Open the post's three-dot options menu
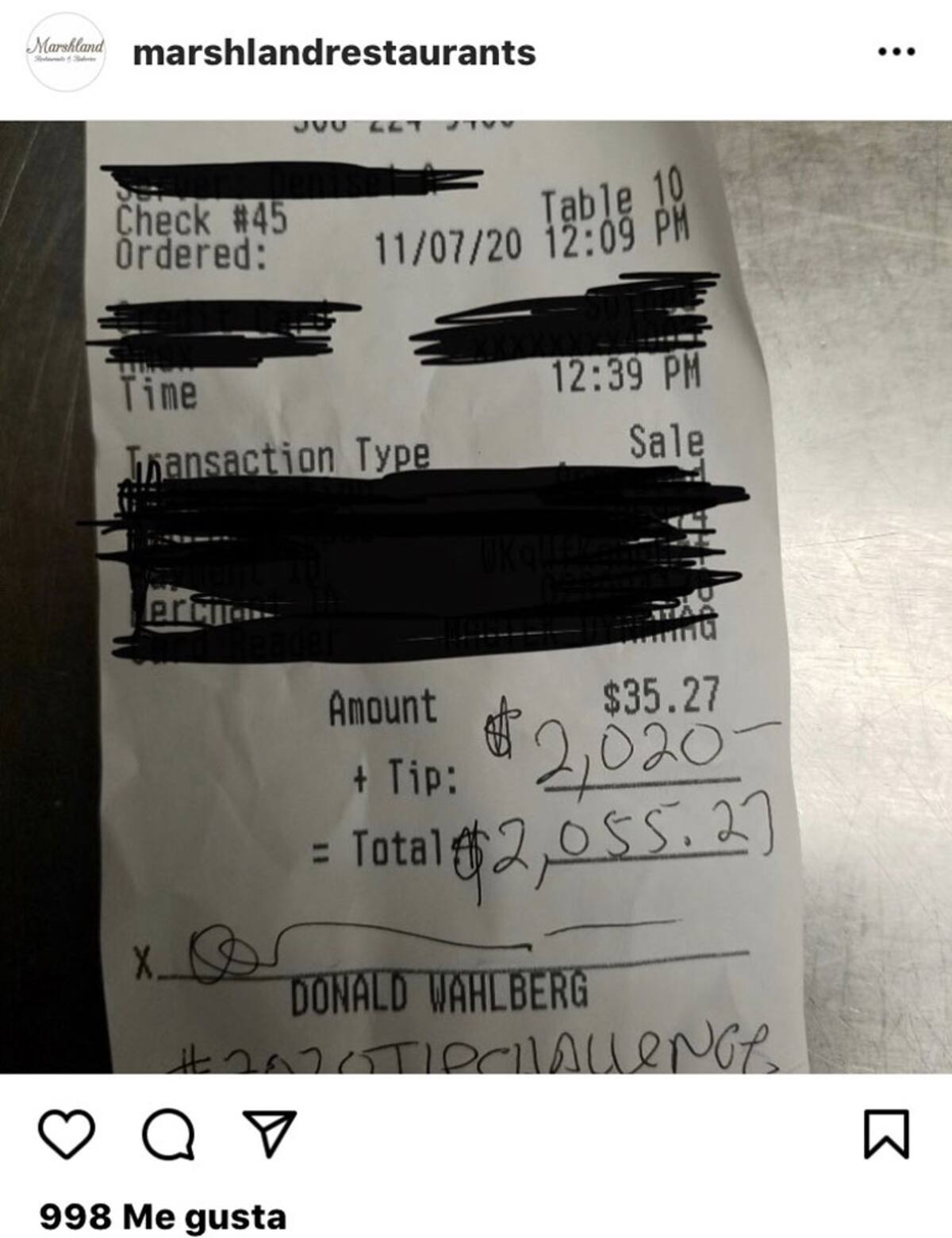The image size is (952, 1238). tap(896, 52)
